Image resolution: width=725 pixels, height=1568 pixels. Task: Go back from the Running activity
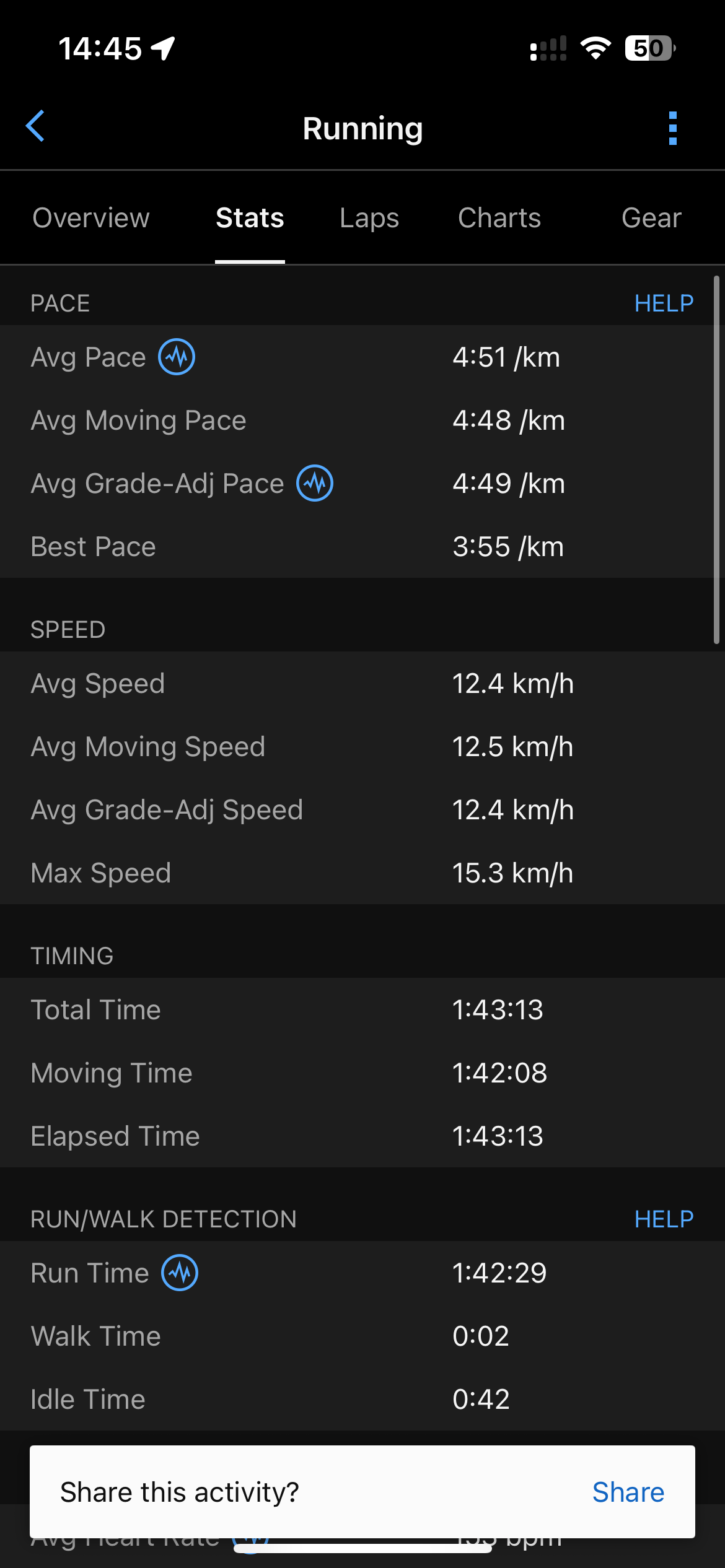pos(35,126)
